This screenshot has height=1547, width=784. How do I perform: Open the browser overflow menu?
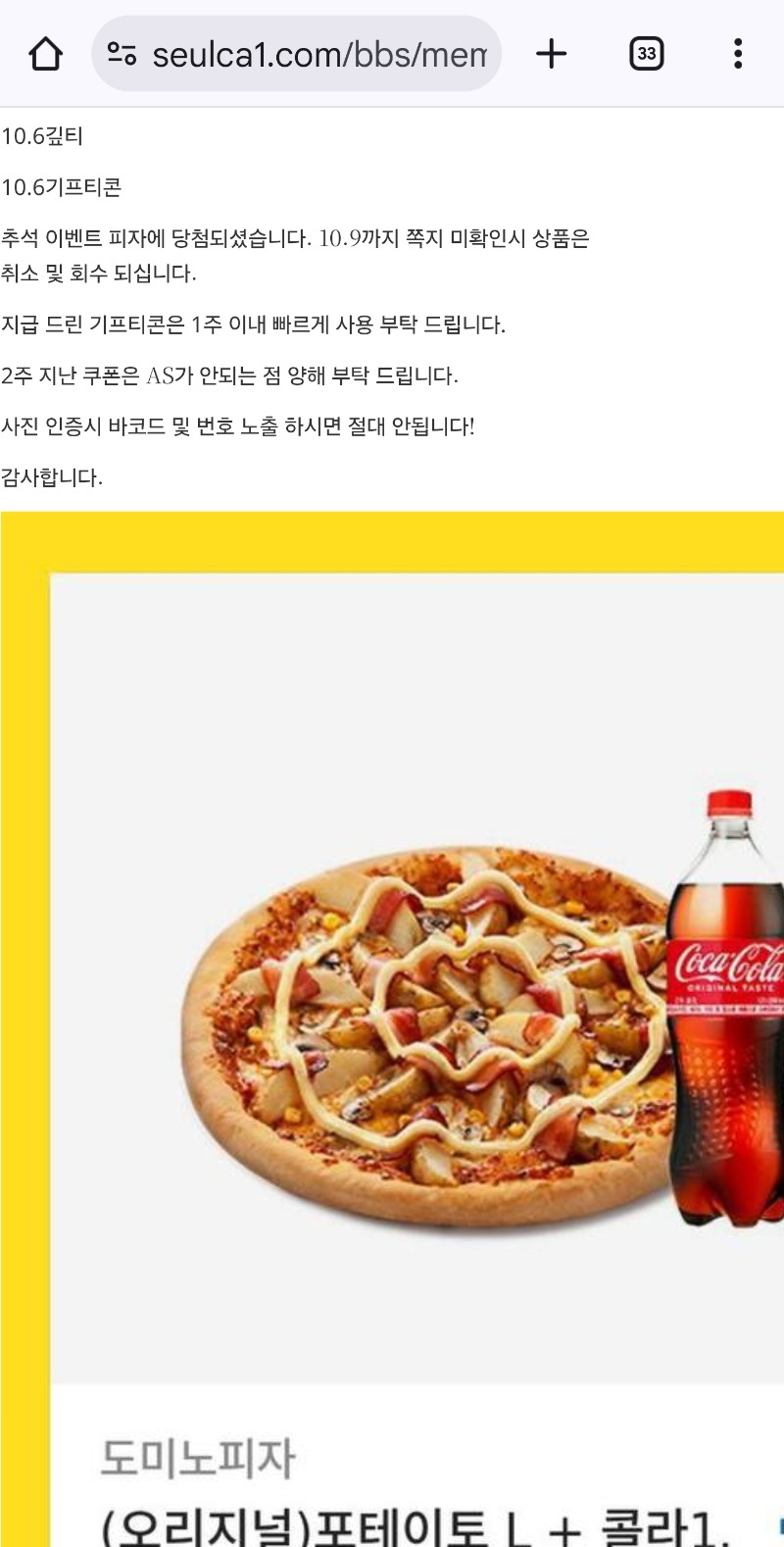tap(738, 54)
